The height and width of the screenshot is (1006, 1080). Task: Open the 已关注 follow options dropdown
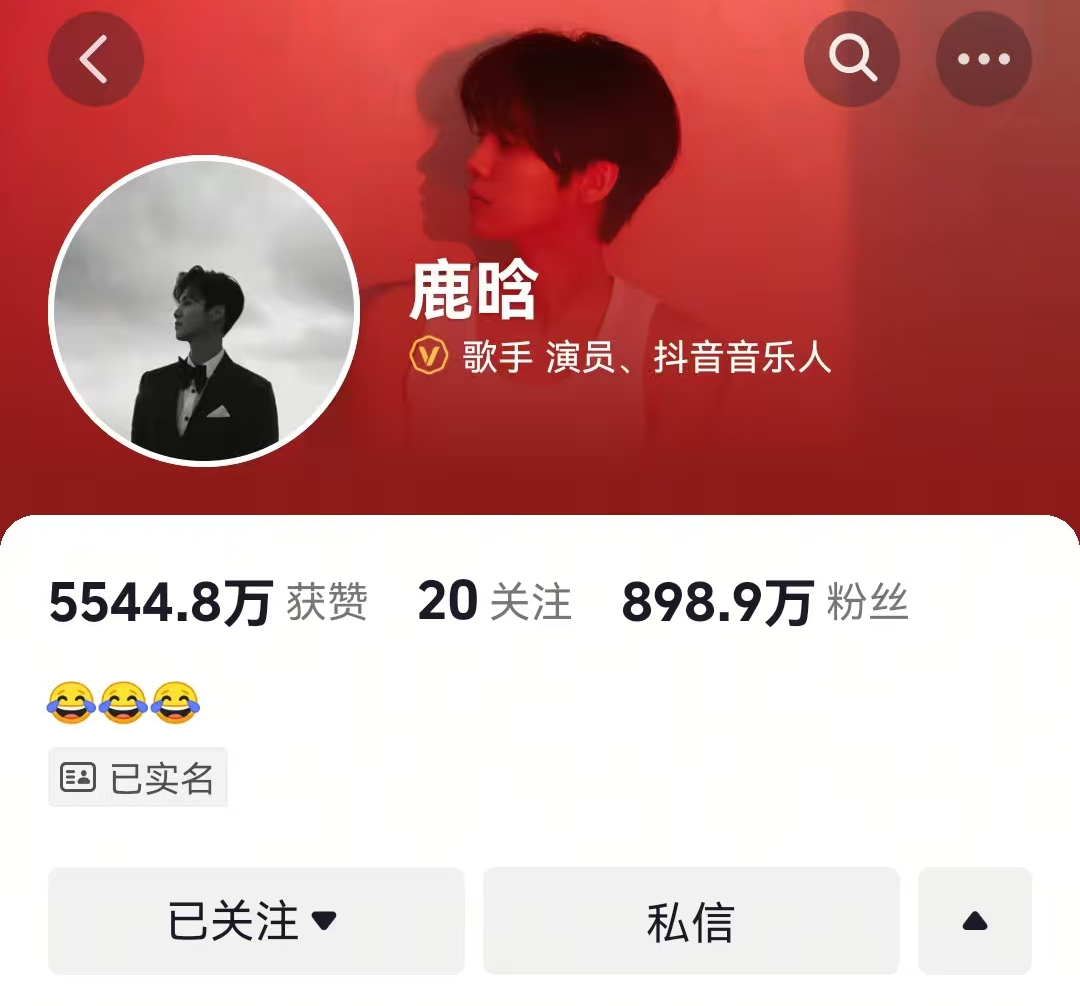[256, 921]
